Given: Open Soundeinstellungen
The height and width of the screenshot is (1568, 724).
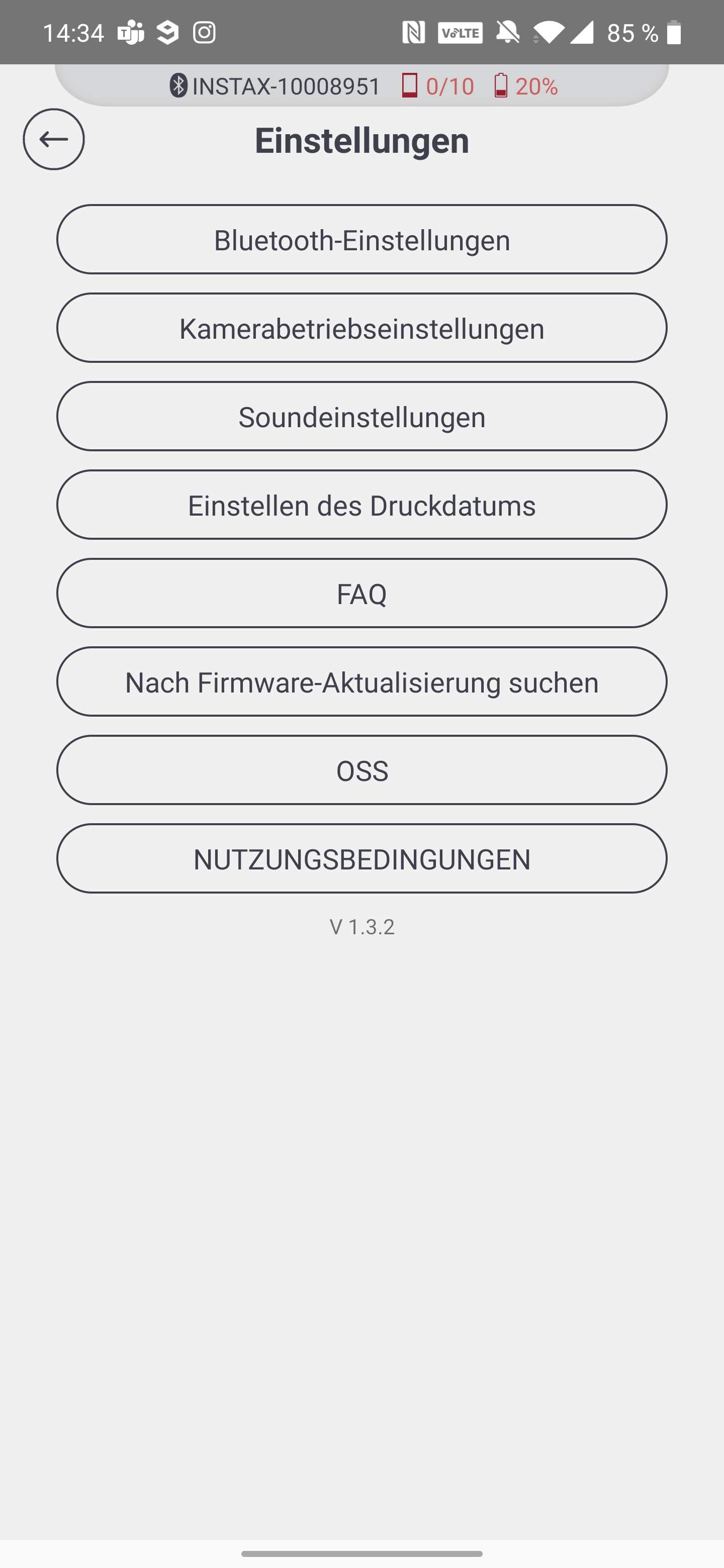Looking at the screenshot, I should [361, 416].
